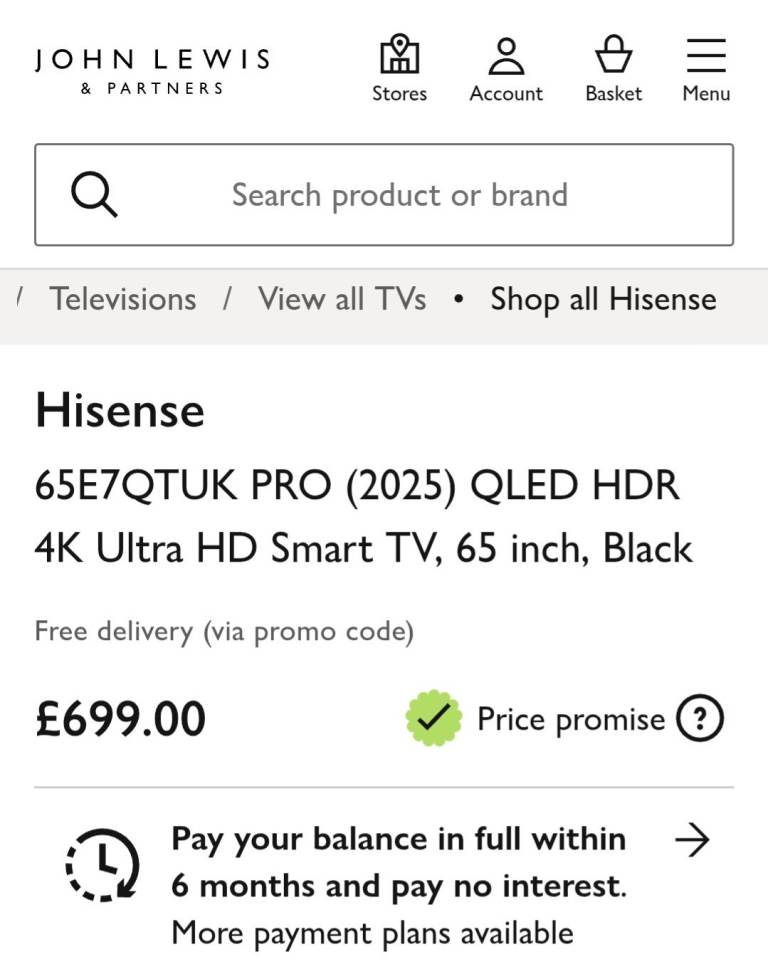Open the View all TVs breadcrumb
Image resolution: width=768 pixels, height=979 pixels.
coord(342,299)
